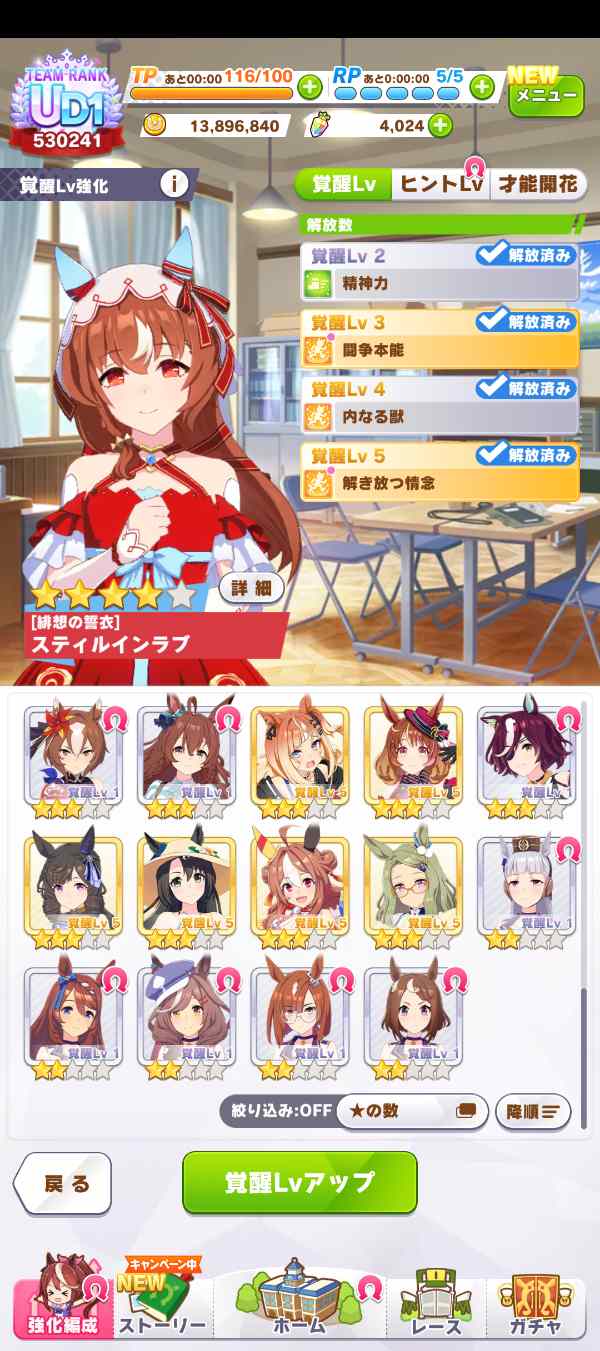Switch to the 才能開花 tab
Image resolution: width=600 pixels, height=1351 pixels.
tap(539, 184)
